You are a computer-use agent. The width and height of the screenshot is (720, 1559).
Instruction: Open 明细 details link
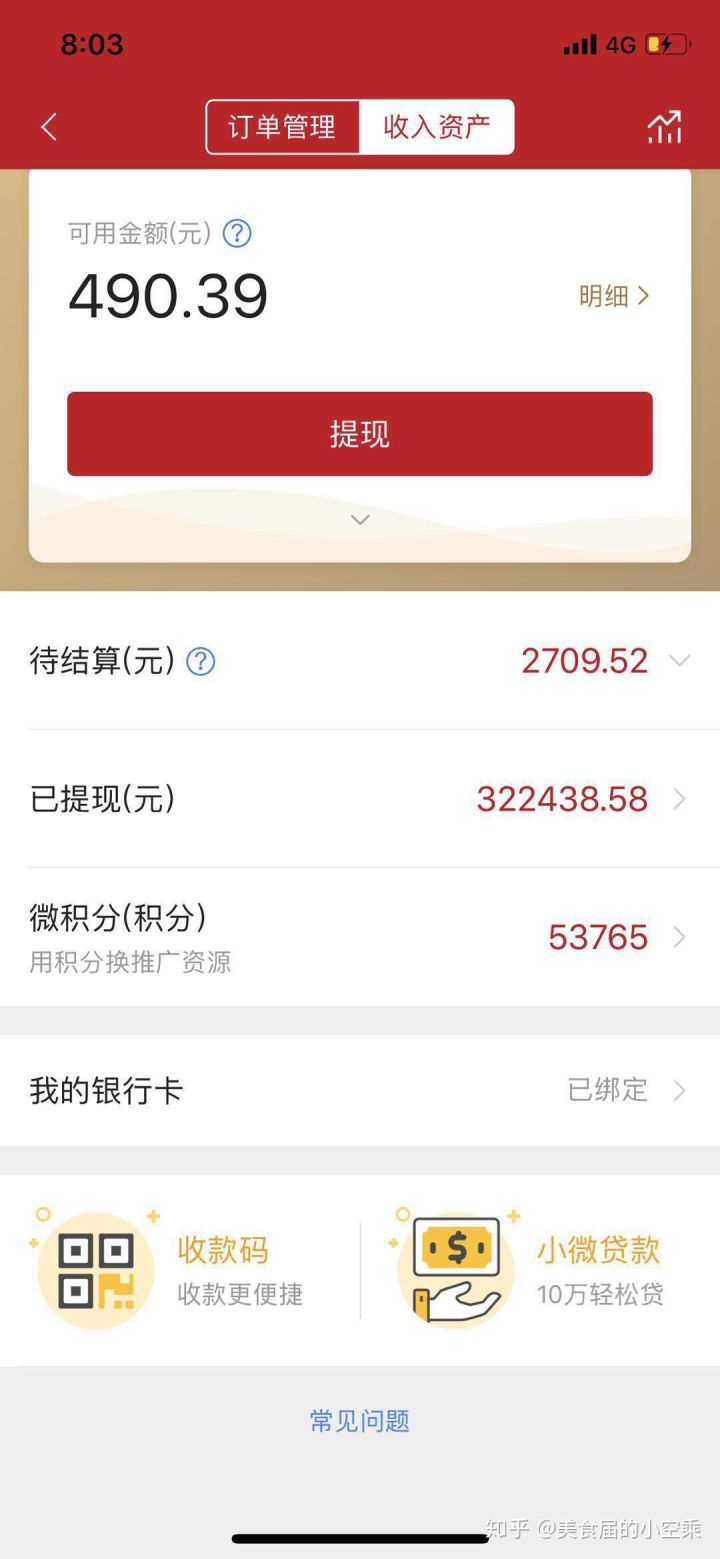click(614, 296)
